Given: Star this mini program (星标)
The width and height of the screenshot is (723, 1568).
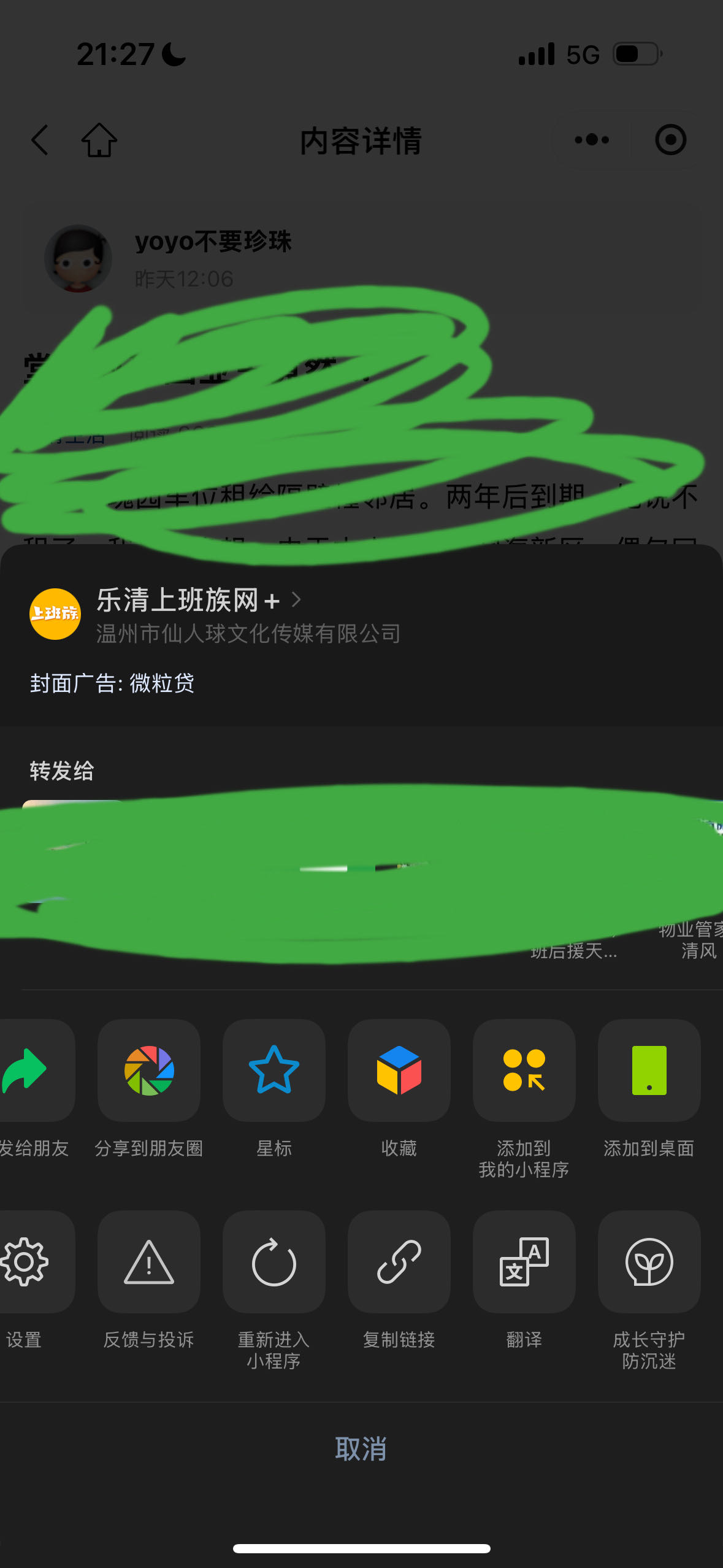Looking at the screenshot, I should pos(274,1070).
